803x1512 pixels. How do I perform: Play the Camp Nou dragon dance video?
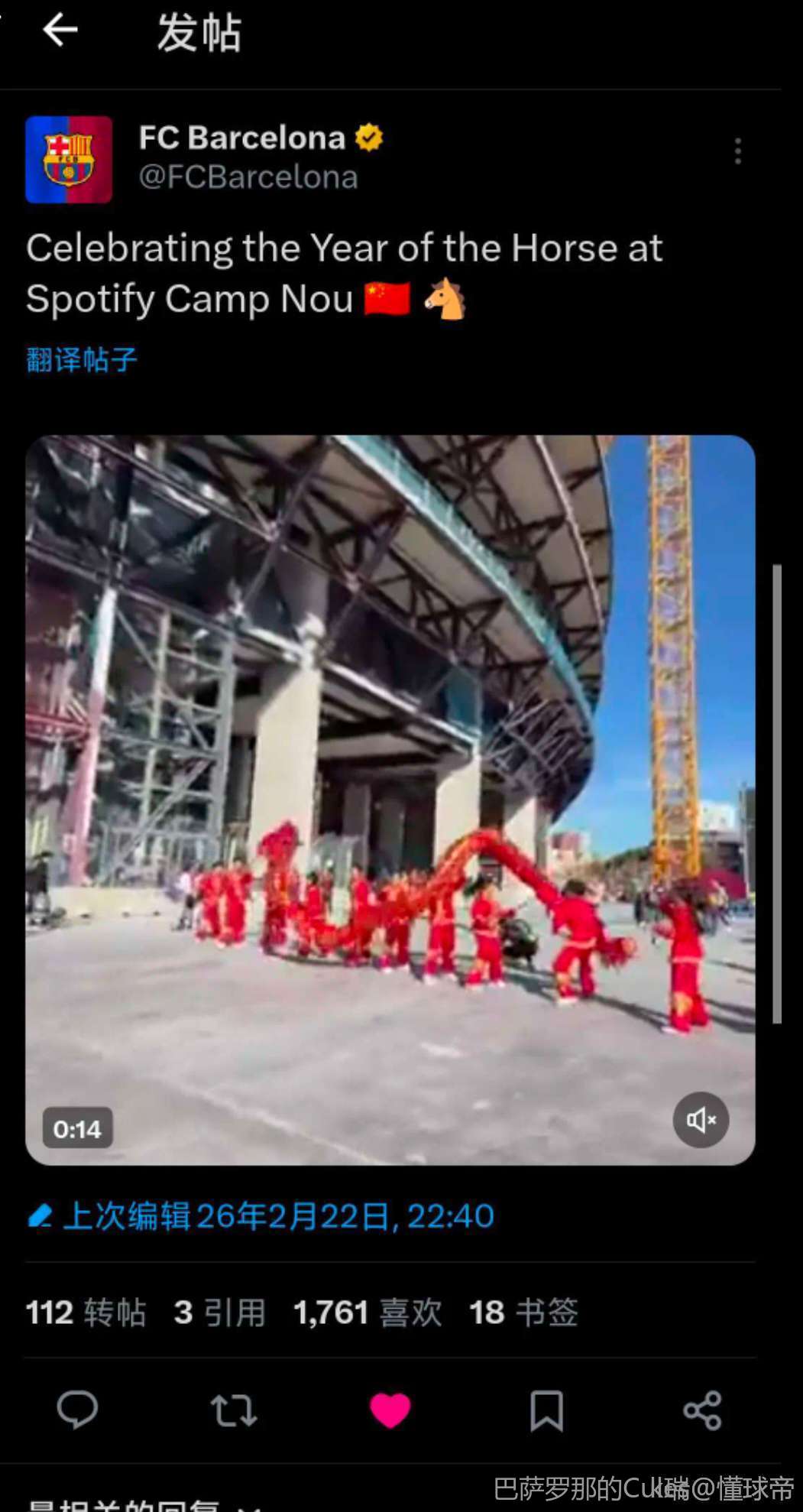(x=390, y=799)
